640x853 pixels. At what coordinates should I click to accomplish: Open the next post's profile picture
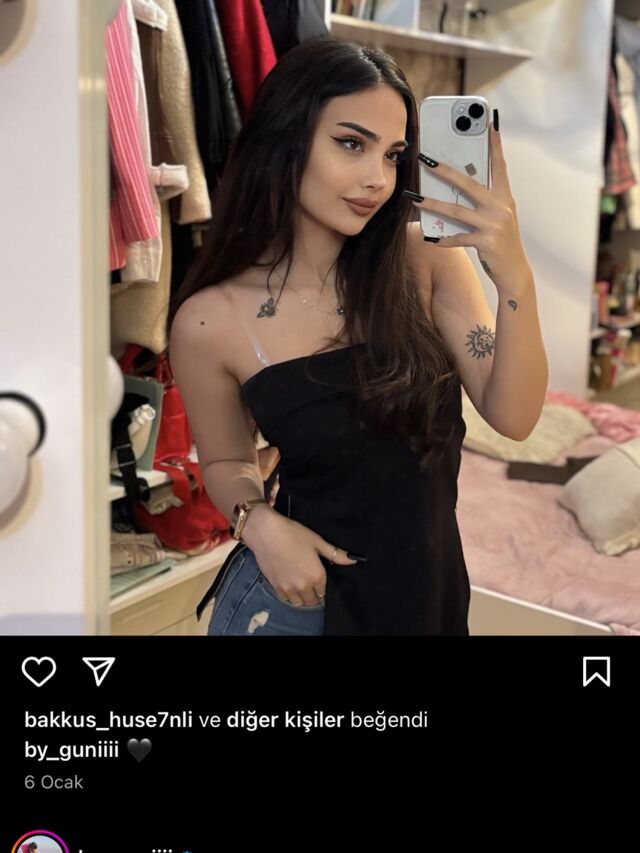point(40,845)
